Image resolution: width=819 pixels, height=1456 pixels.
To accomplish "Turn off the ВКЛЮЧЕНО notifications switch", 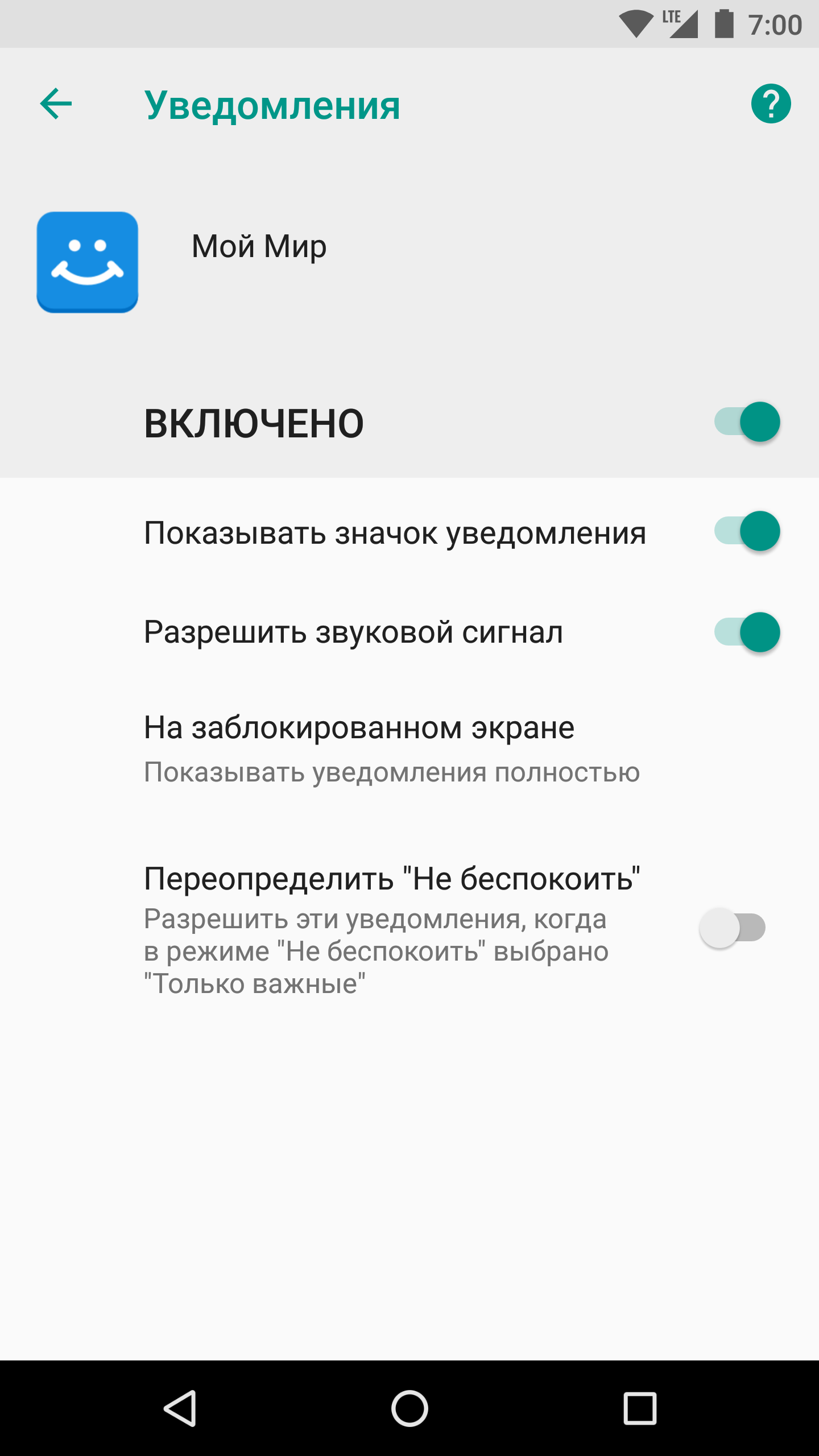I will coord(747,422).
